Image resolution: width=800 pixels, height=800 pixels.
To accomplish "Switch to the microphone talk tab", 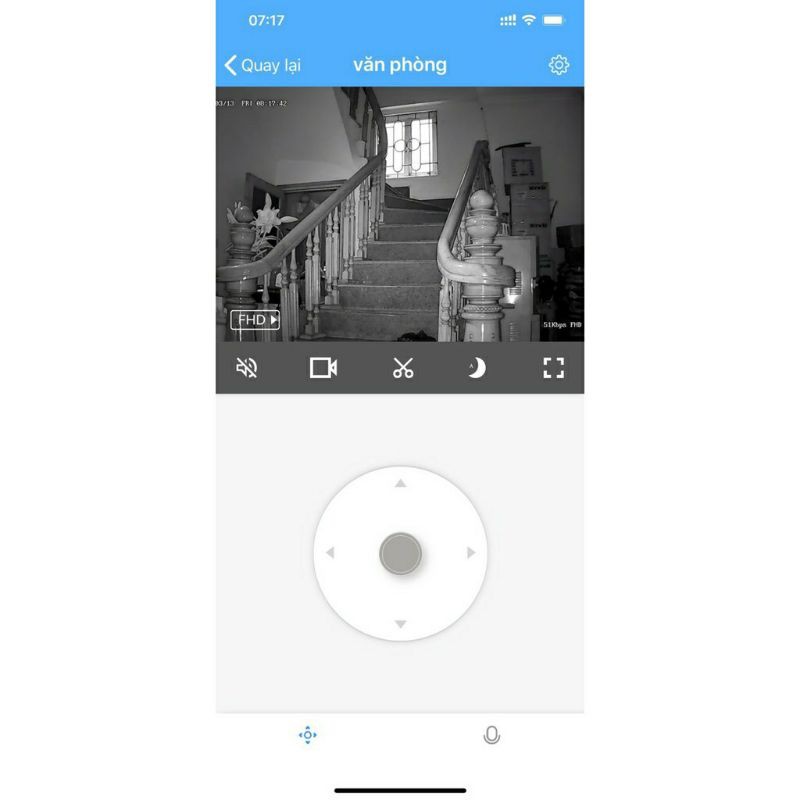I will (x=492, y=735).
